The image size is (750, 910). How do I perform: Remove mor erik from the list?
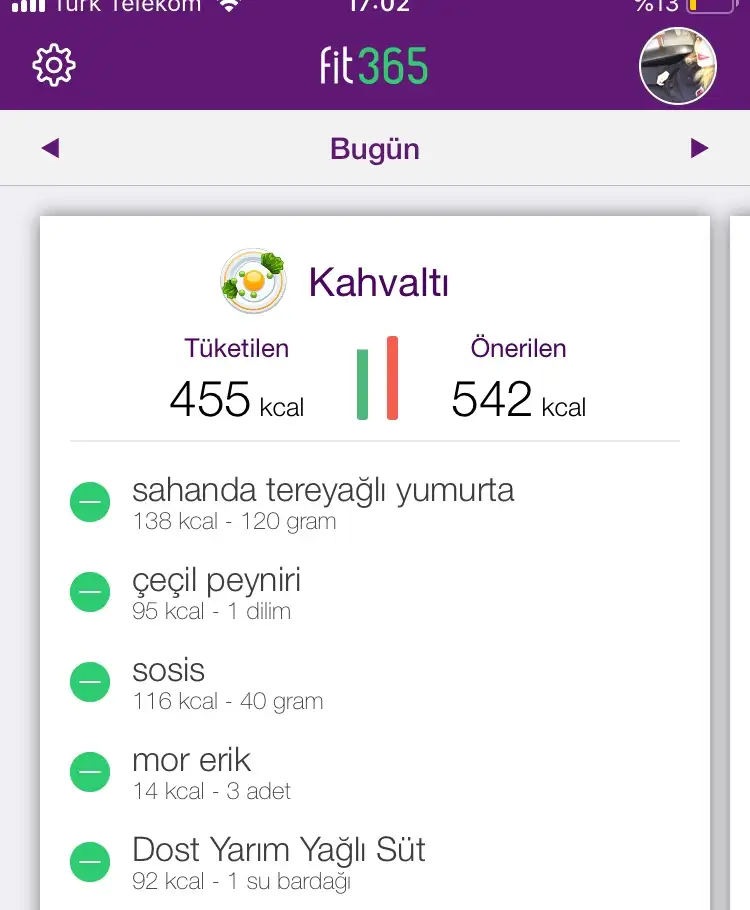pyautogui.click(x=90, y=772)
